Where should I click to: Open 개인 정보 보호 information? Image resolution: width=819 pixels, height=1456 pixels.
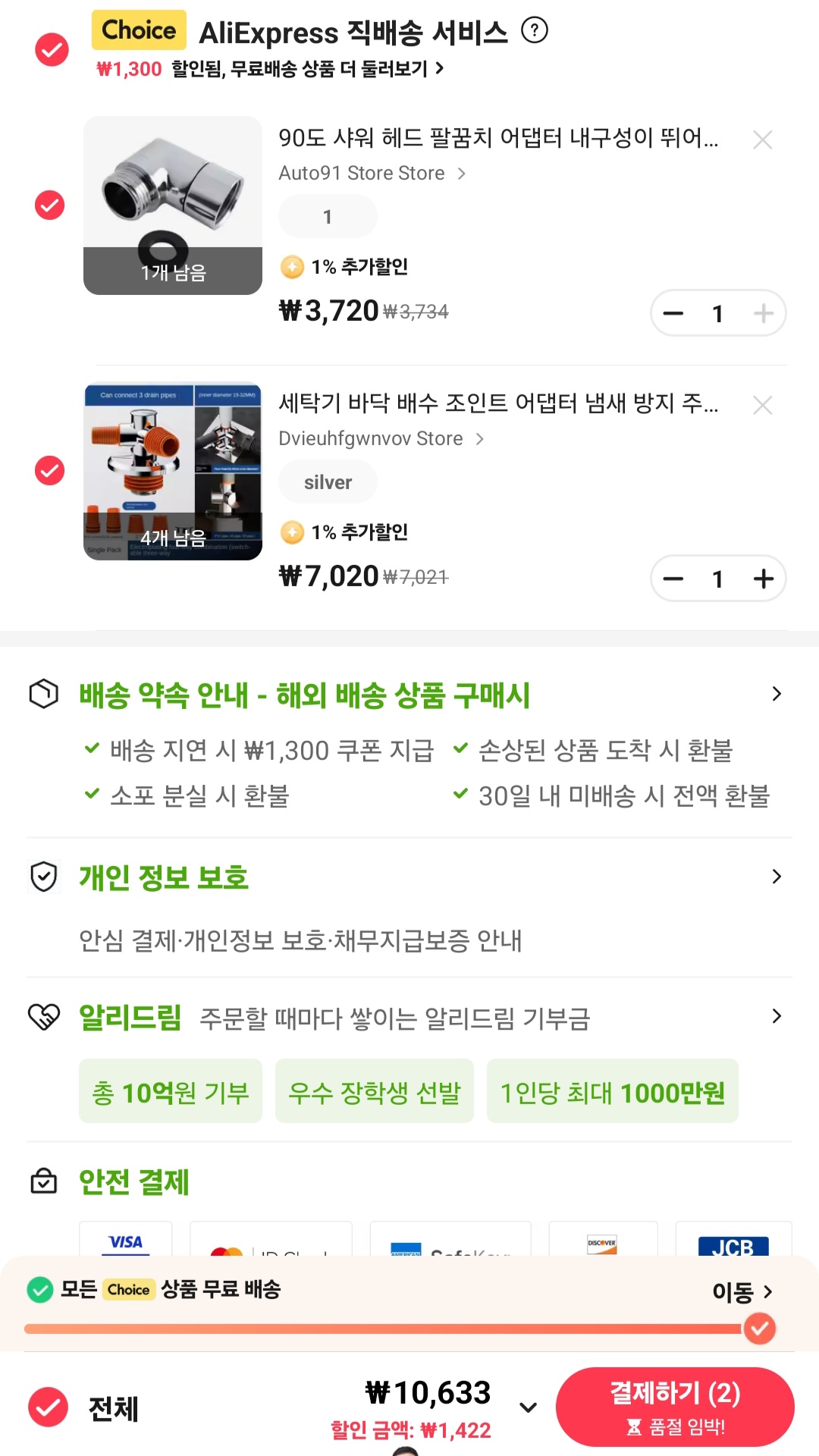(776, 877)
